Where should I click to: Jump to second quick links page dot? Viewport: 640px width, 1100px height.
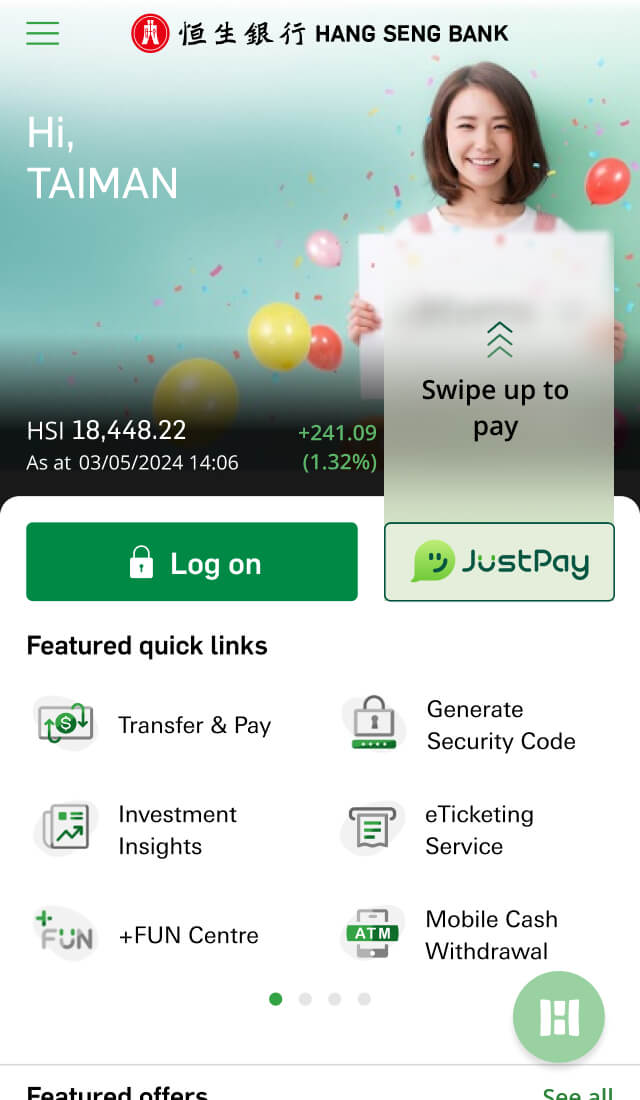pos(305,999)
